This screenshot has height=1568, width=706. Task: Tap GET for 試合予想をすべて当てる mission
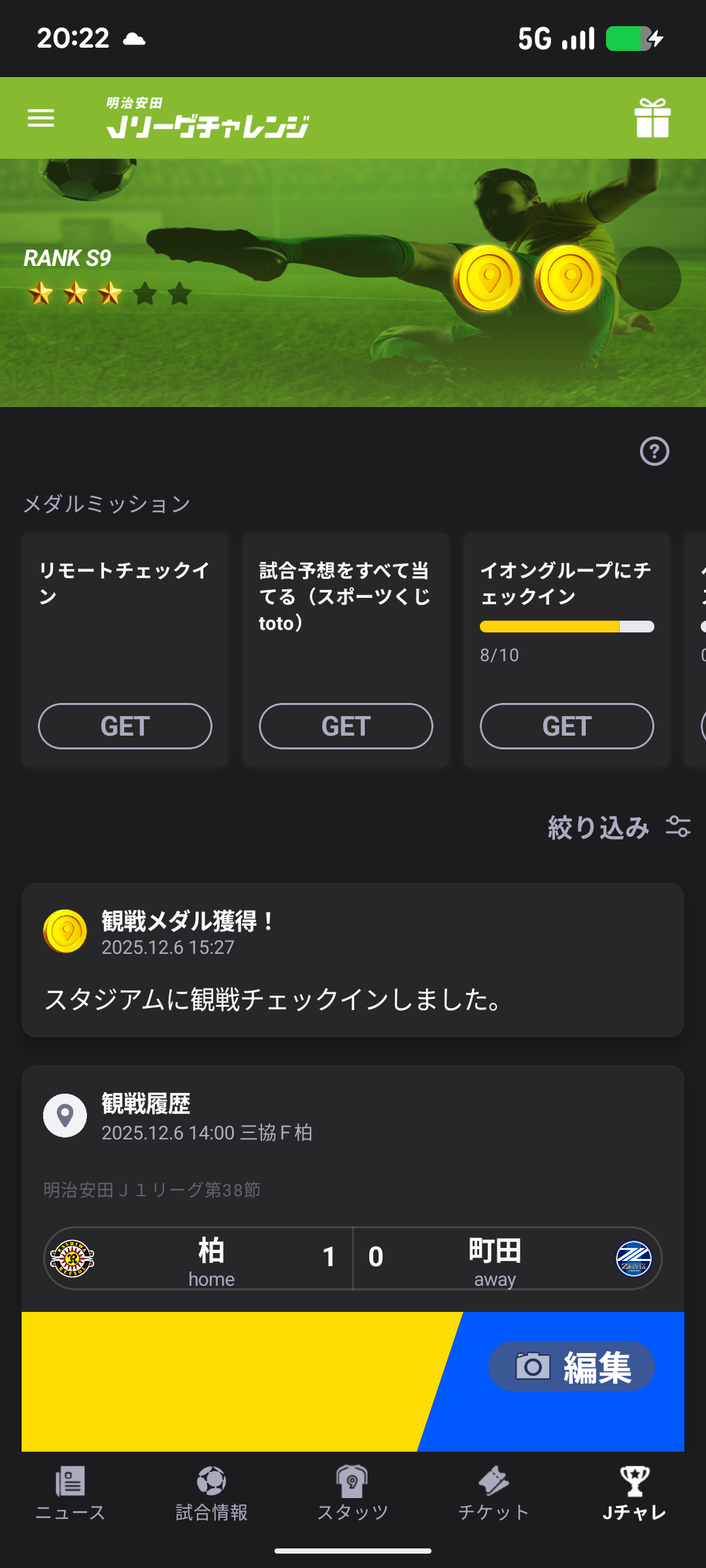click(x=346, y=726)
